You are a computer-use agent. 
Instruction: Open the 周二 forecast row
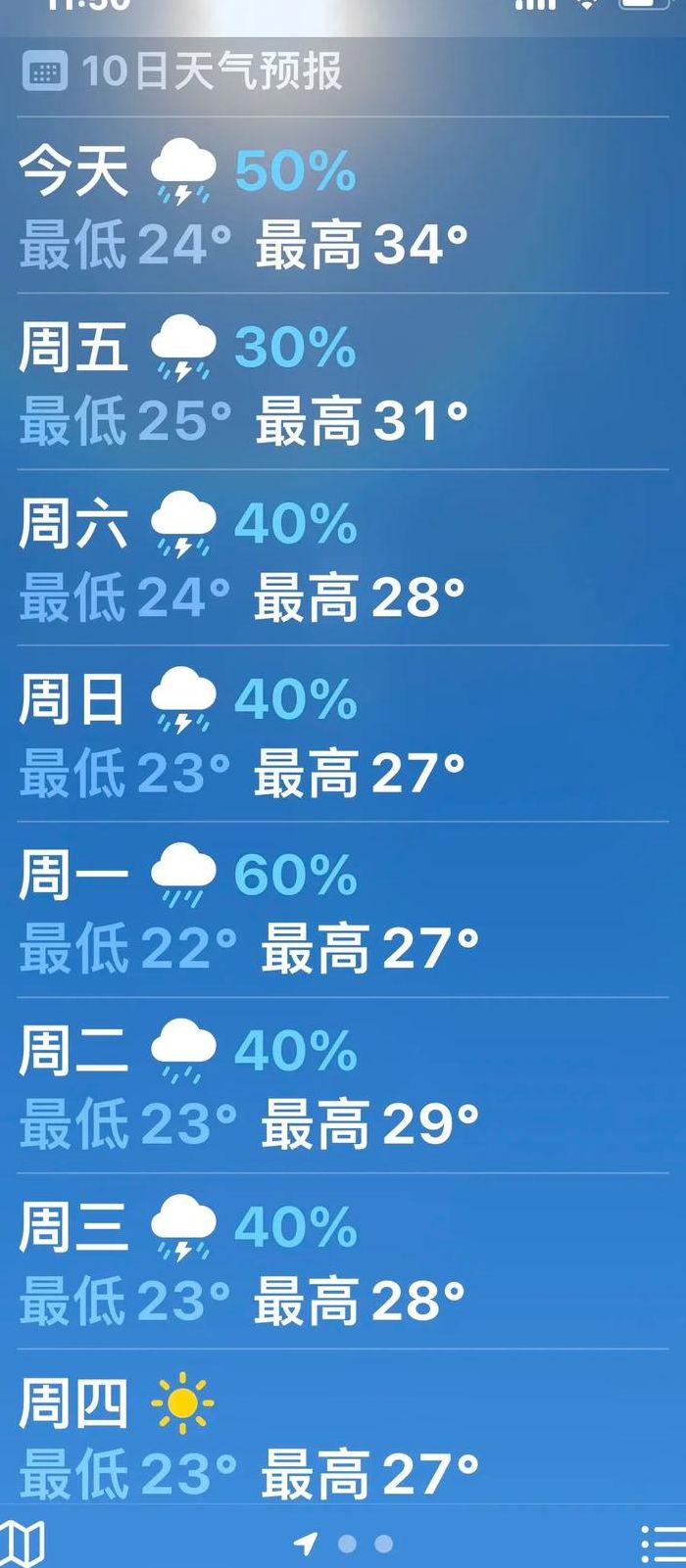pyautogui.click(x=343, y=1085)
